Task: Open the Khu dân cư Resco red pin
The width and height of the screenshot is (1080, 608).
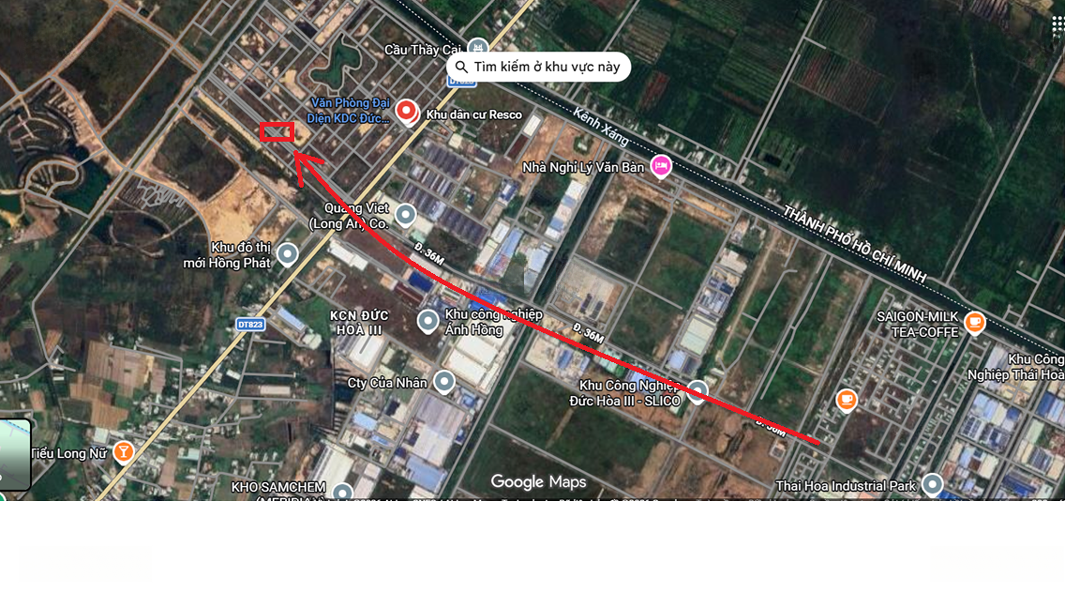Action: (407, 111)
